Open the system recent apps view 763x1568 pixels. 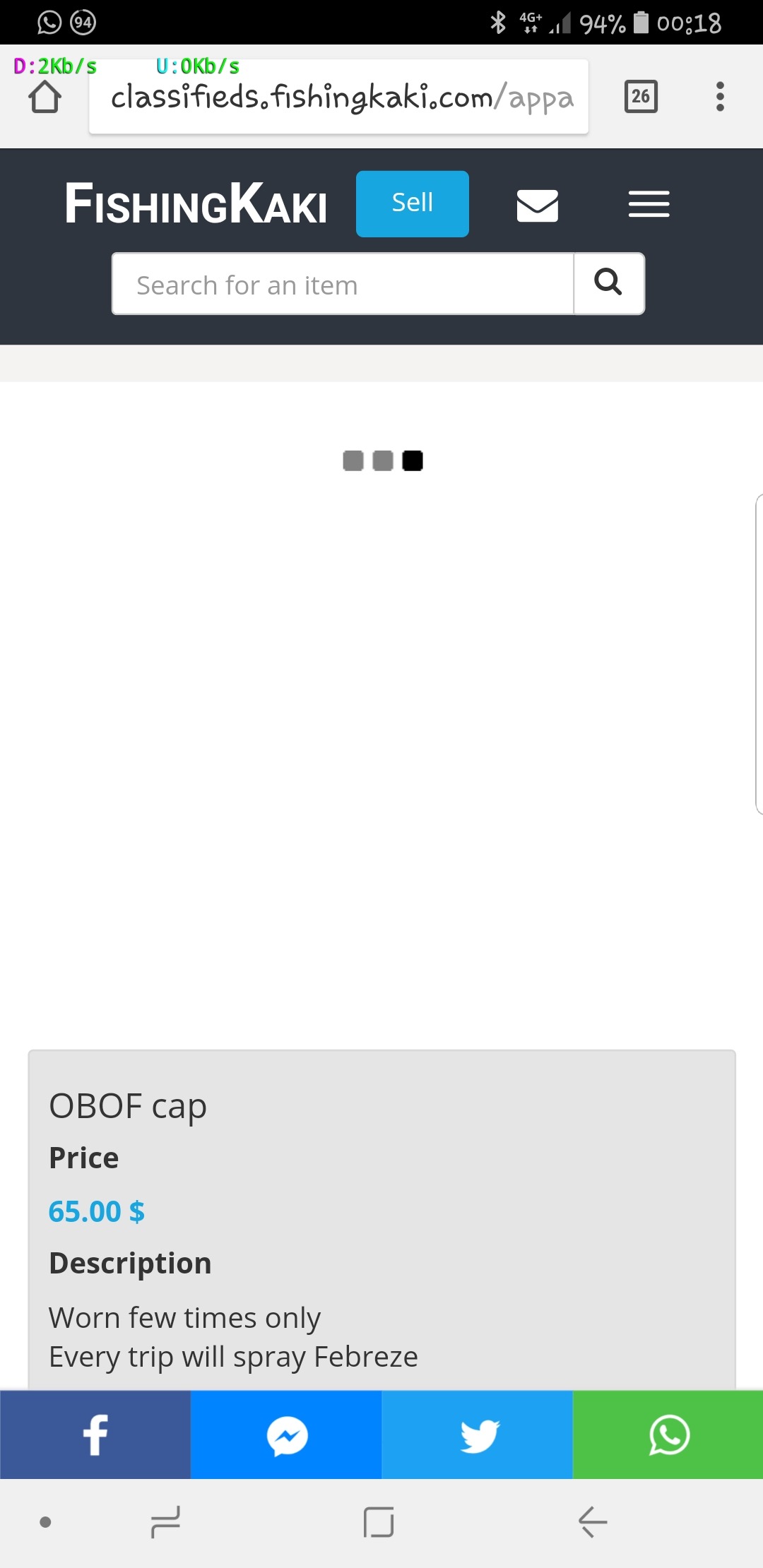tap(166, 1521)
